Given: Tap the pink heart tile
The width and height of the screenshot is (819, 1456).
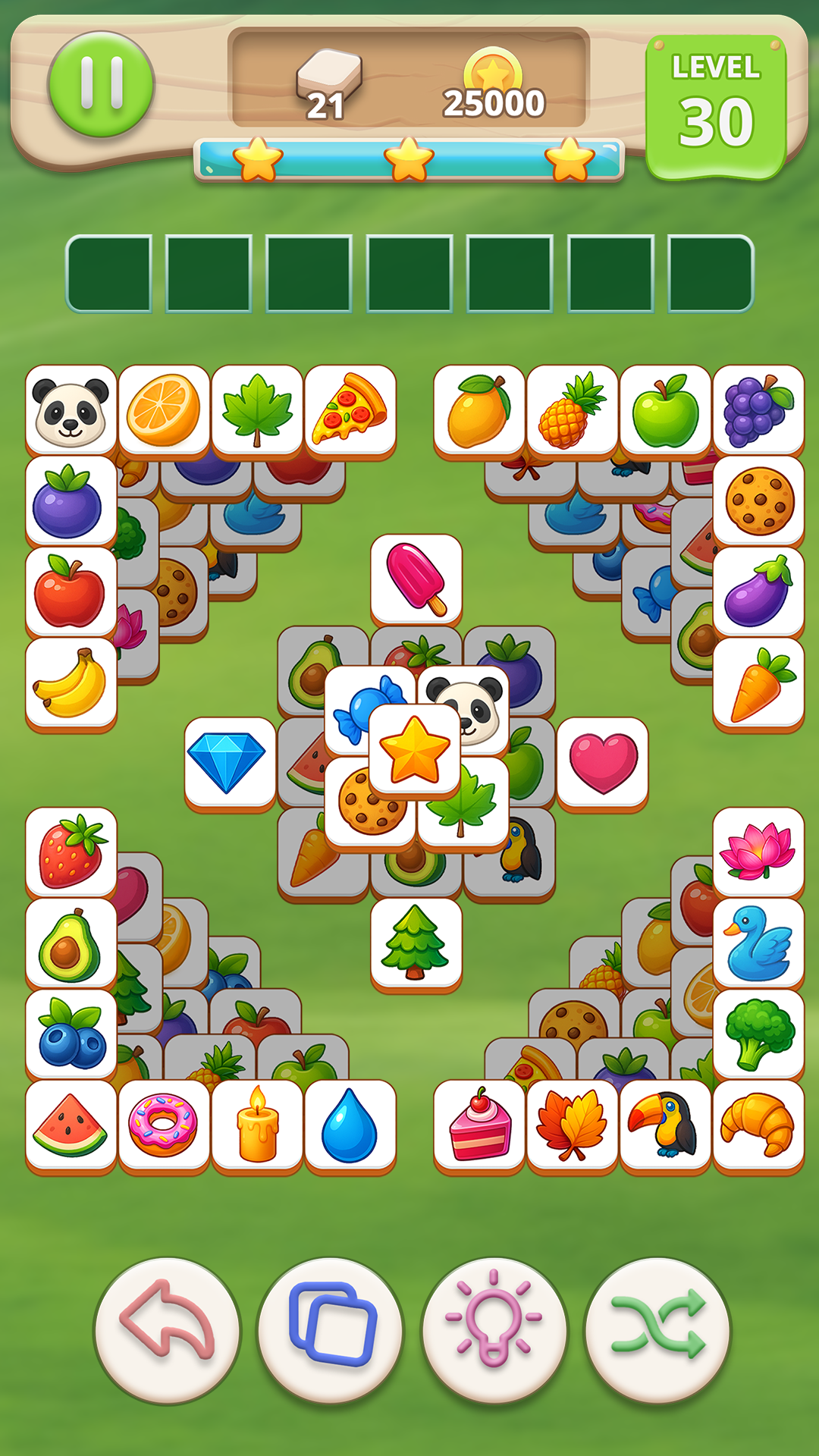Looking at the screenshot, I should click(603, 763).
